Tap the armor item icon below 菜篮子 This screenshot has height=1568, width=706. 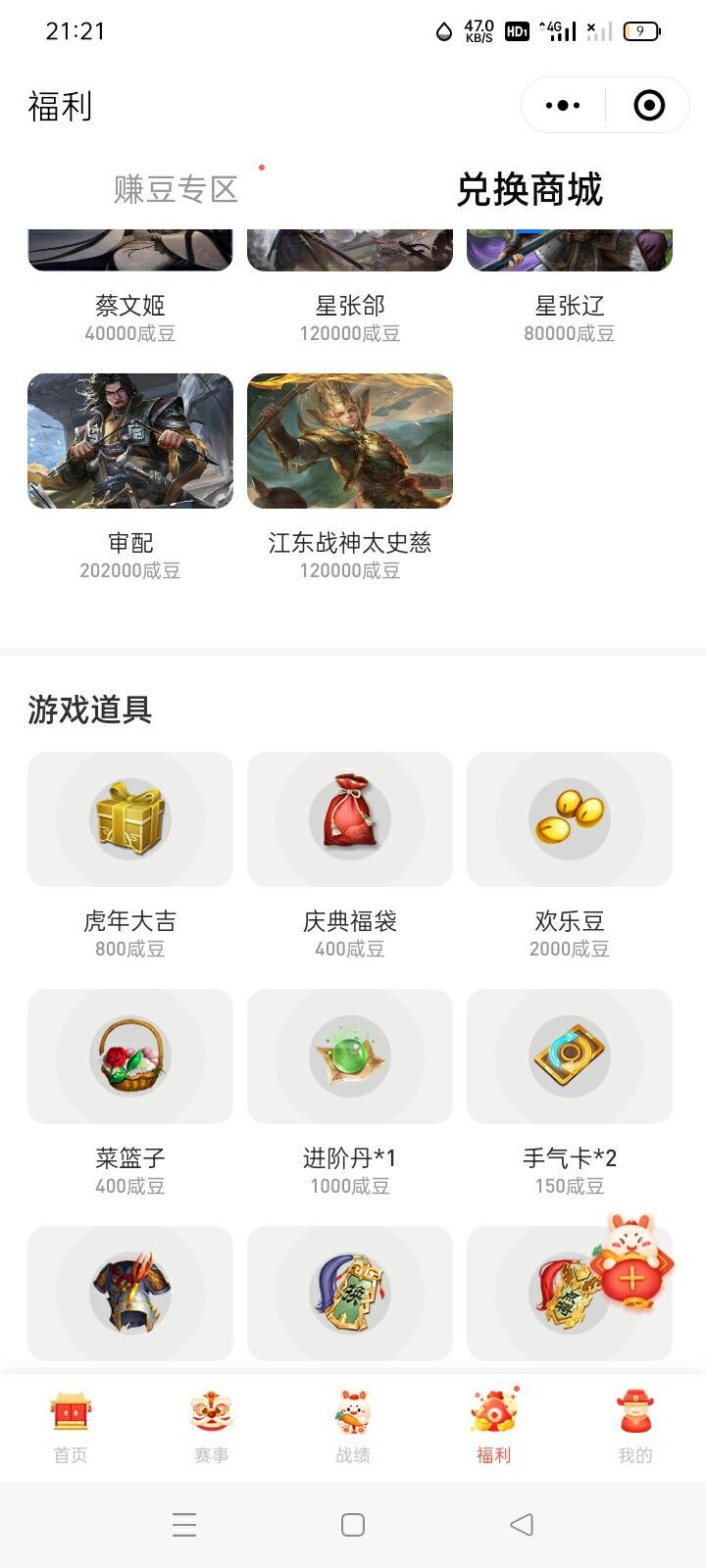click(129, 1294)
